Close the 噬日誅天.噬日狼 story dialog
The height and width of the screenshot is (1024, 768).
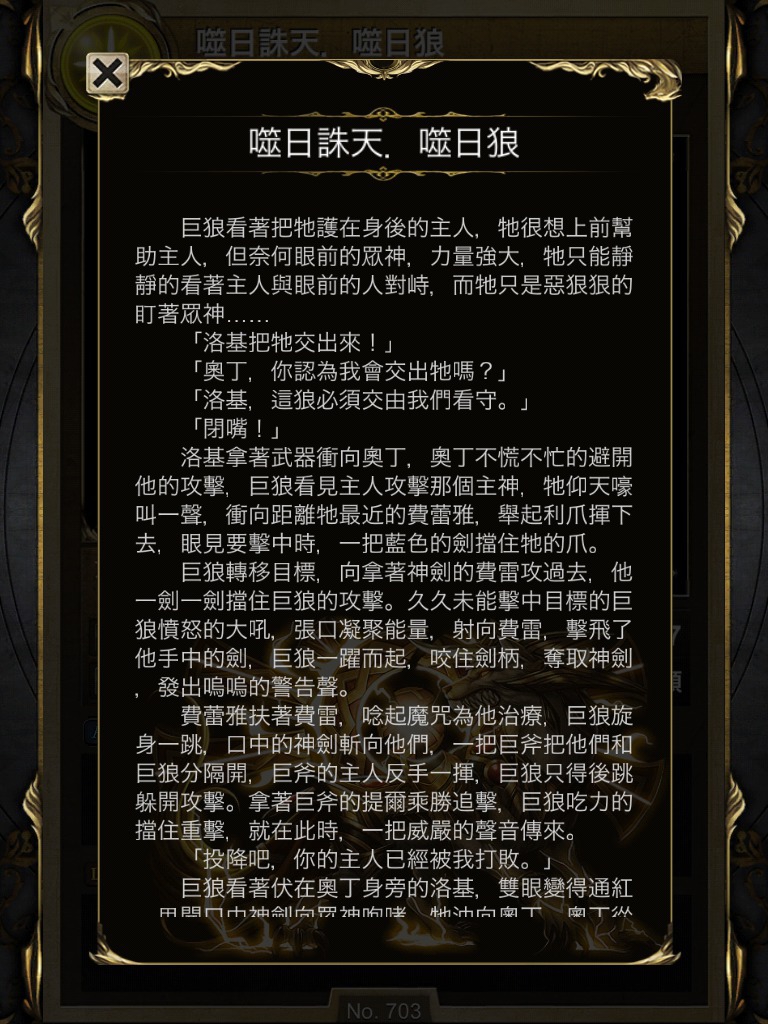point(107,74)
